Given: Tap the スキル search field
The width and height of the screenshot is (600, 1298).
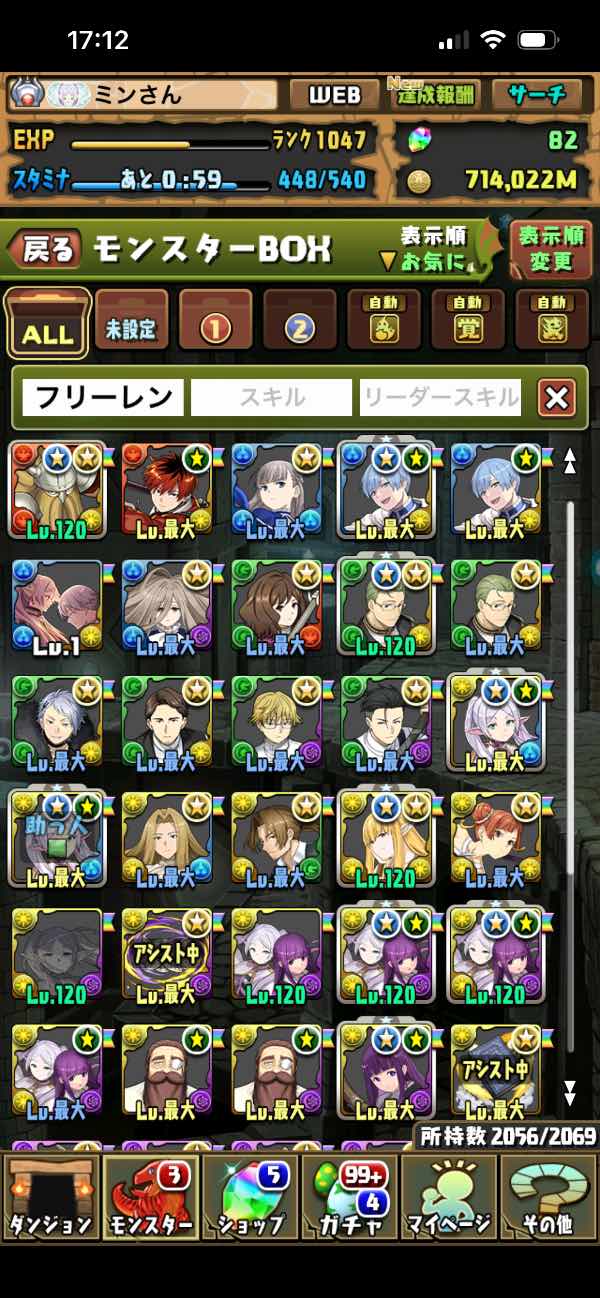Looking at the screenshot, I should coord(272,397).
